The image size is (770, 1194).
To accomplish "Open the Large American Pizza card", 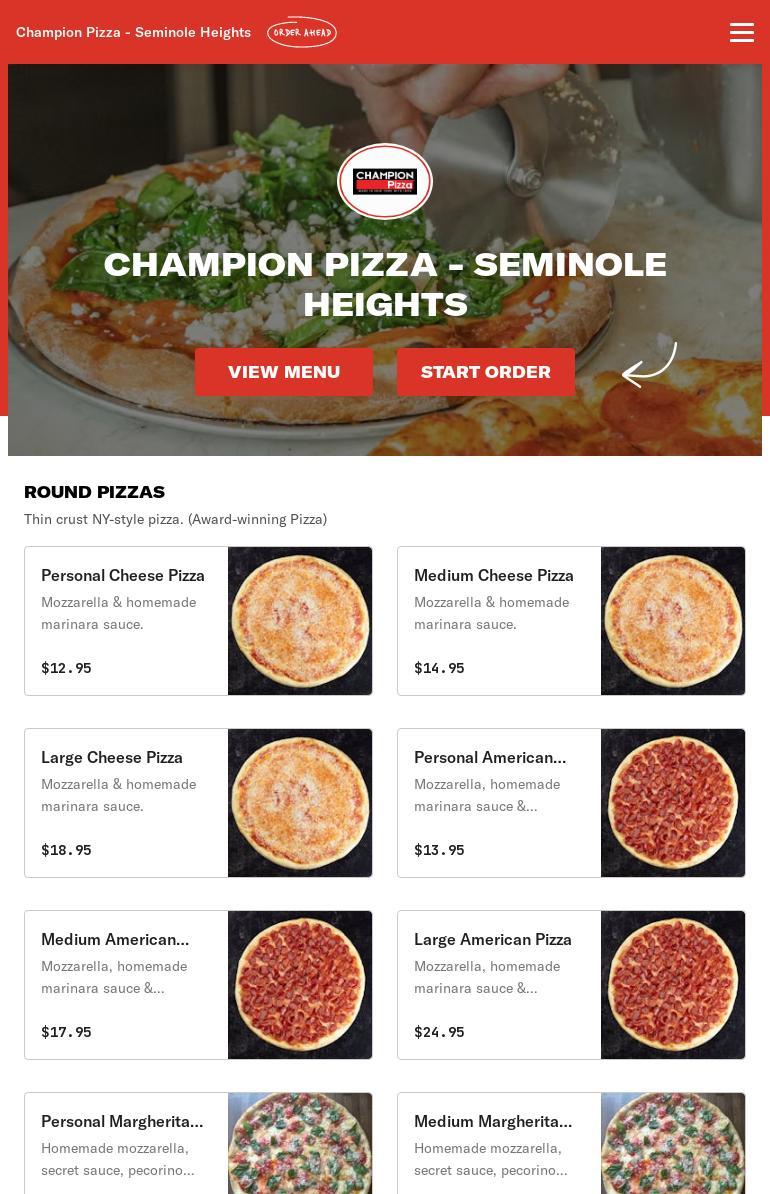I will pyautogui.click(x=571, y=985).
